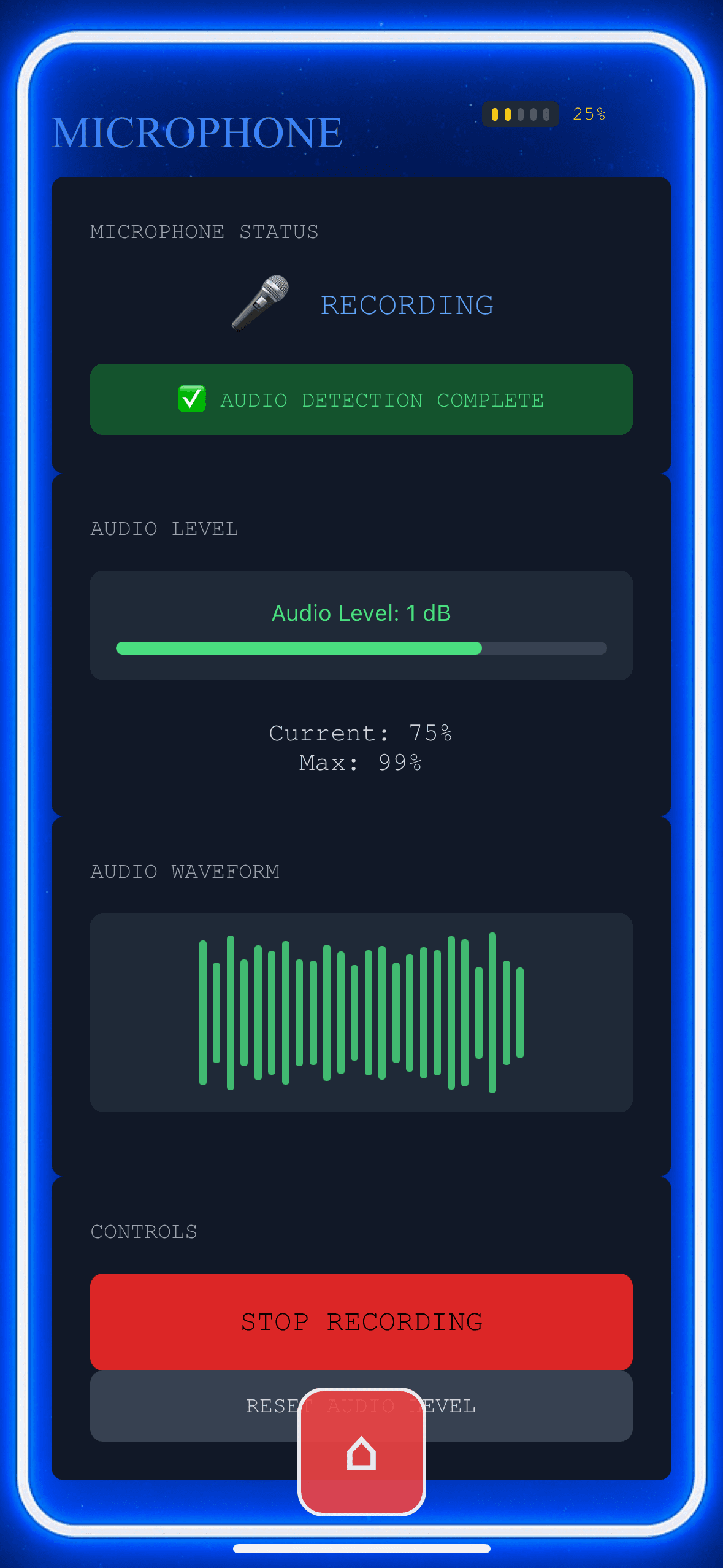The height and width of the screenshot is (1568, 723).
Task: Collapse the AUDIO WAVEFORM section
Action: (x=185, y=871)
